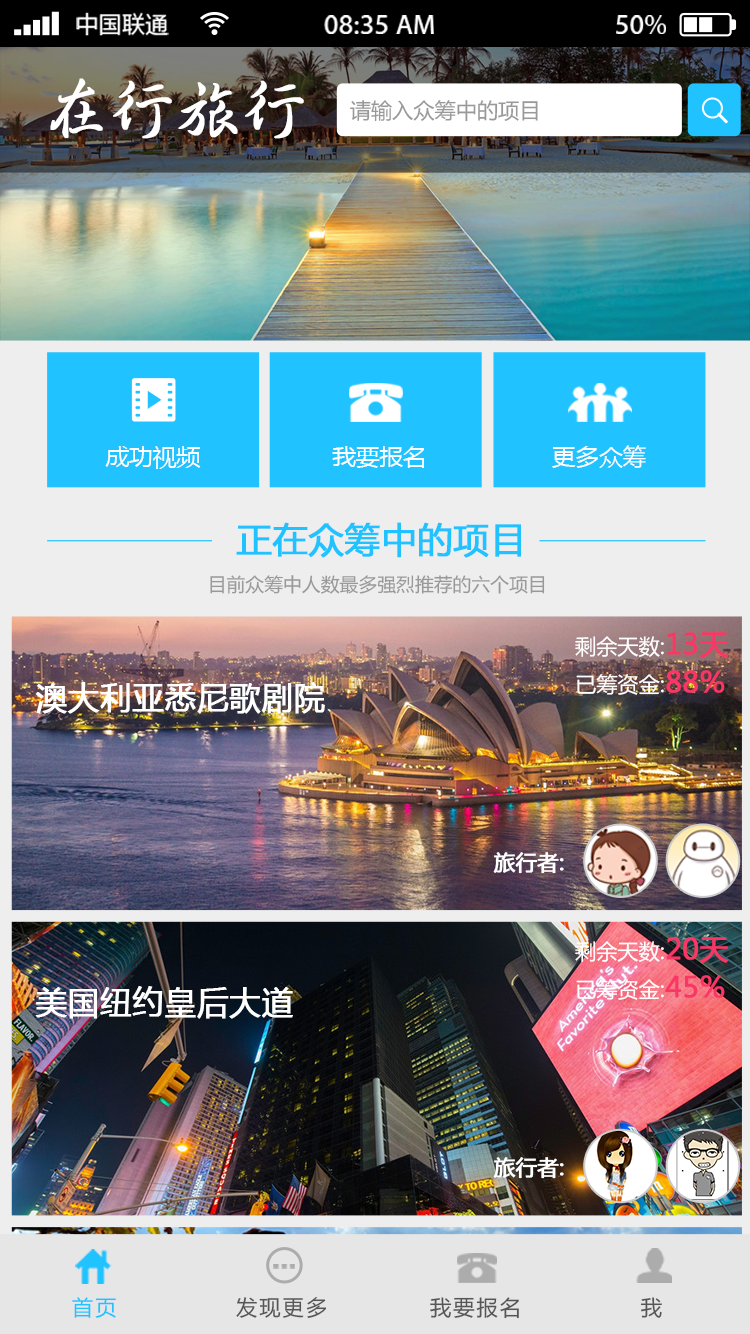View the glasses man avatar on New York card
This screenshot has height=1334, width=750.
pyautogui.click(x=703, y=1166)
